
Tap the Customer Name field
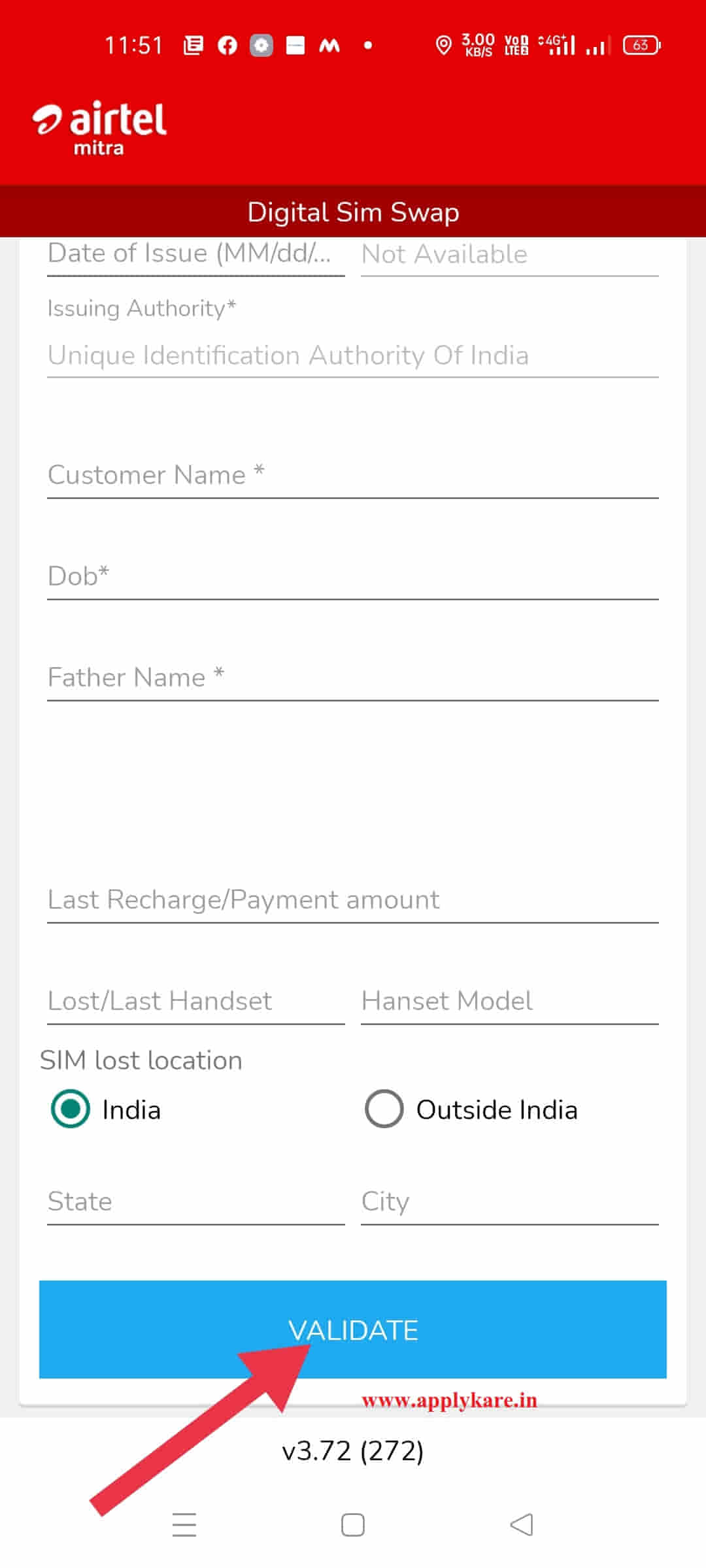coord(353,475)
